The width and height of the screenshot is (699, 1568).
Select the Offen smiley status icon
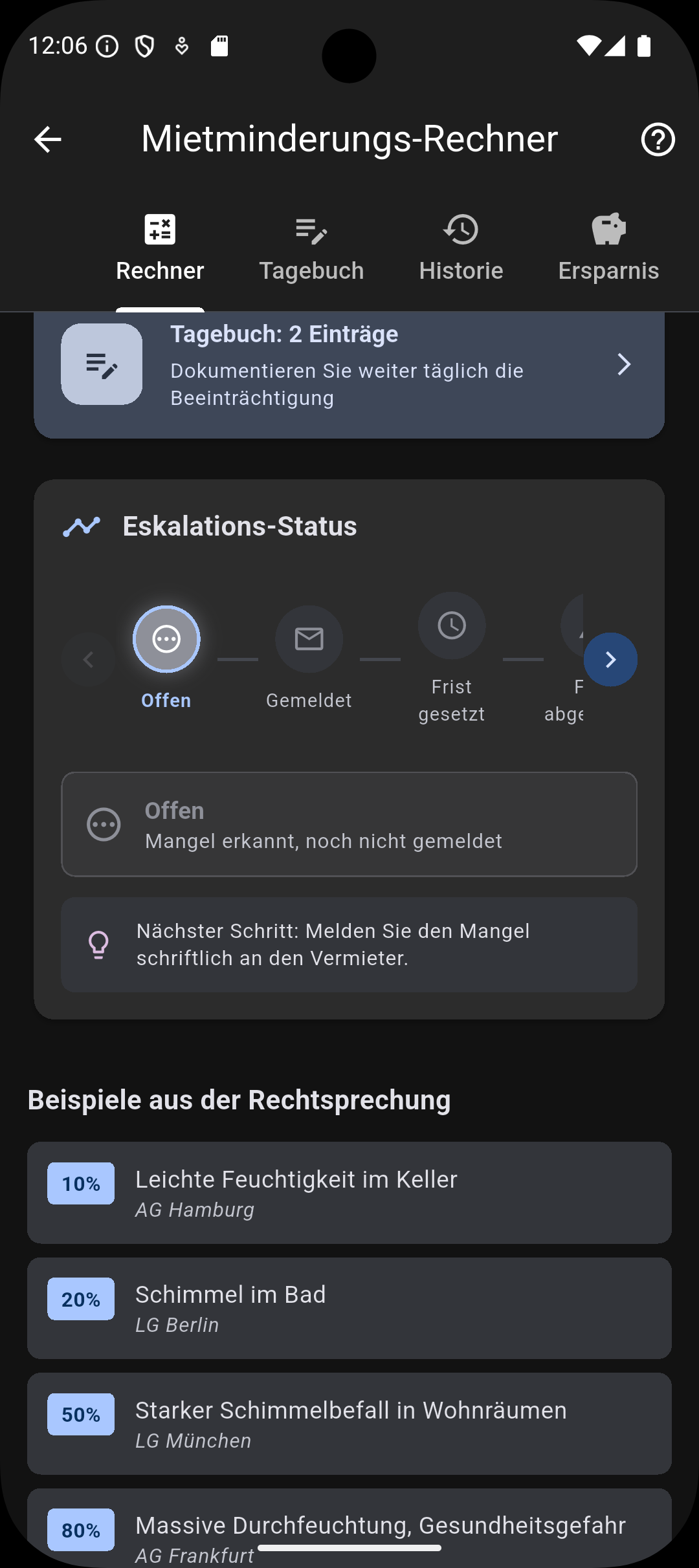[166, 639]
